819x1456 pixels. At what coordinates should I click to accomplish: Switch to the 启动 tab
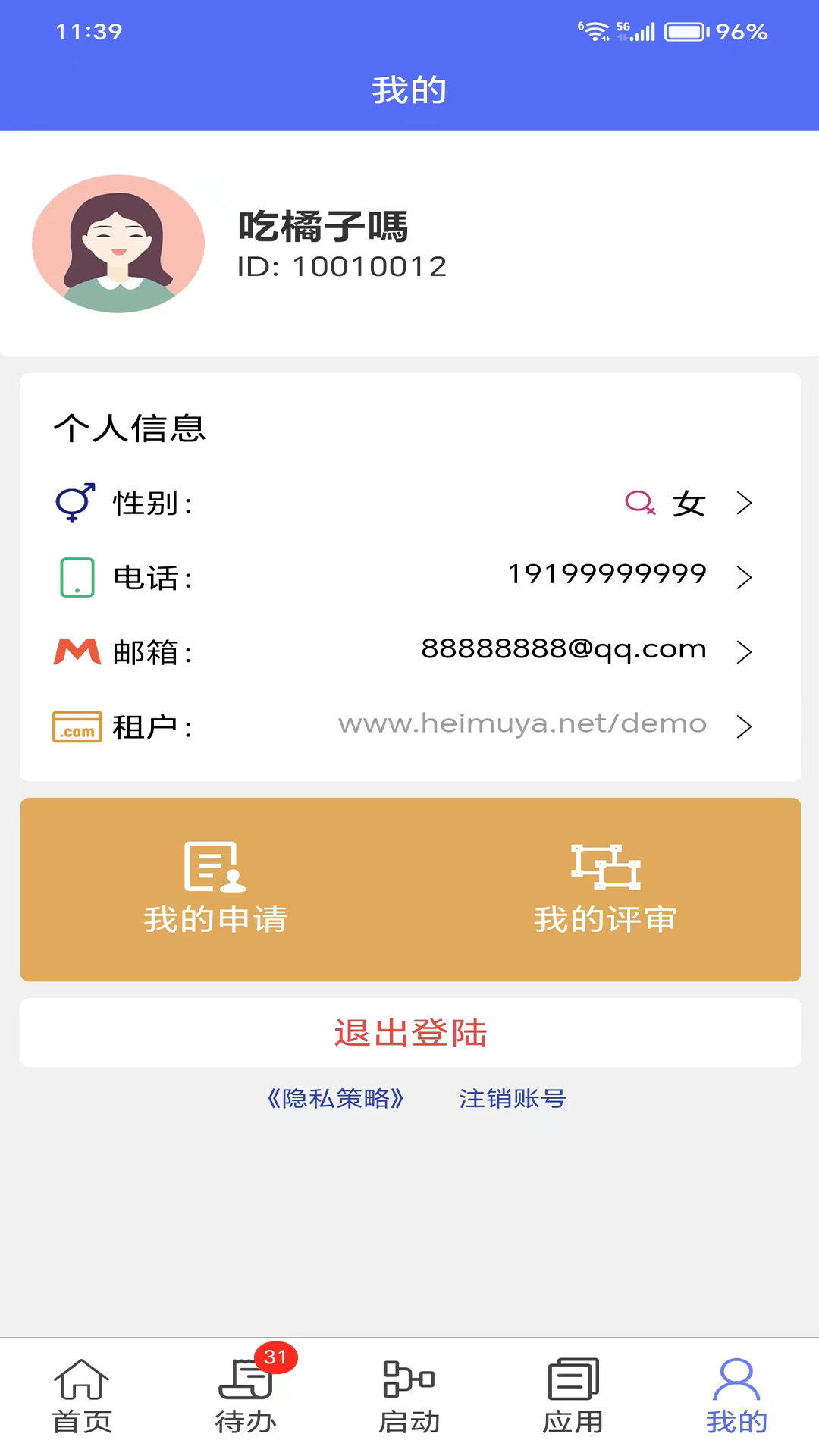coord(409,1397)
